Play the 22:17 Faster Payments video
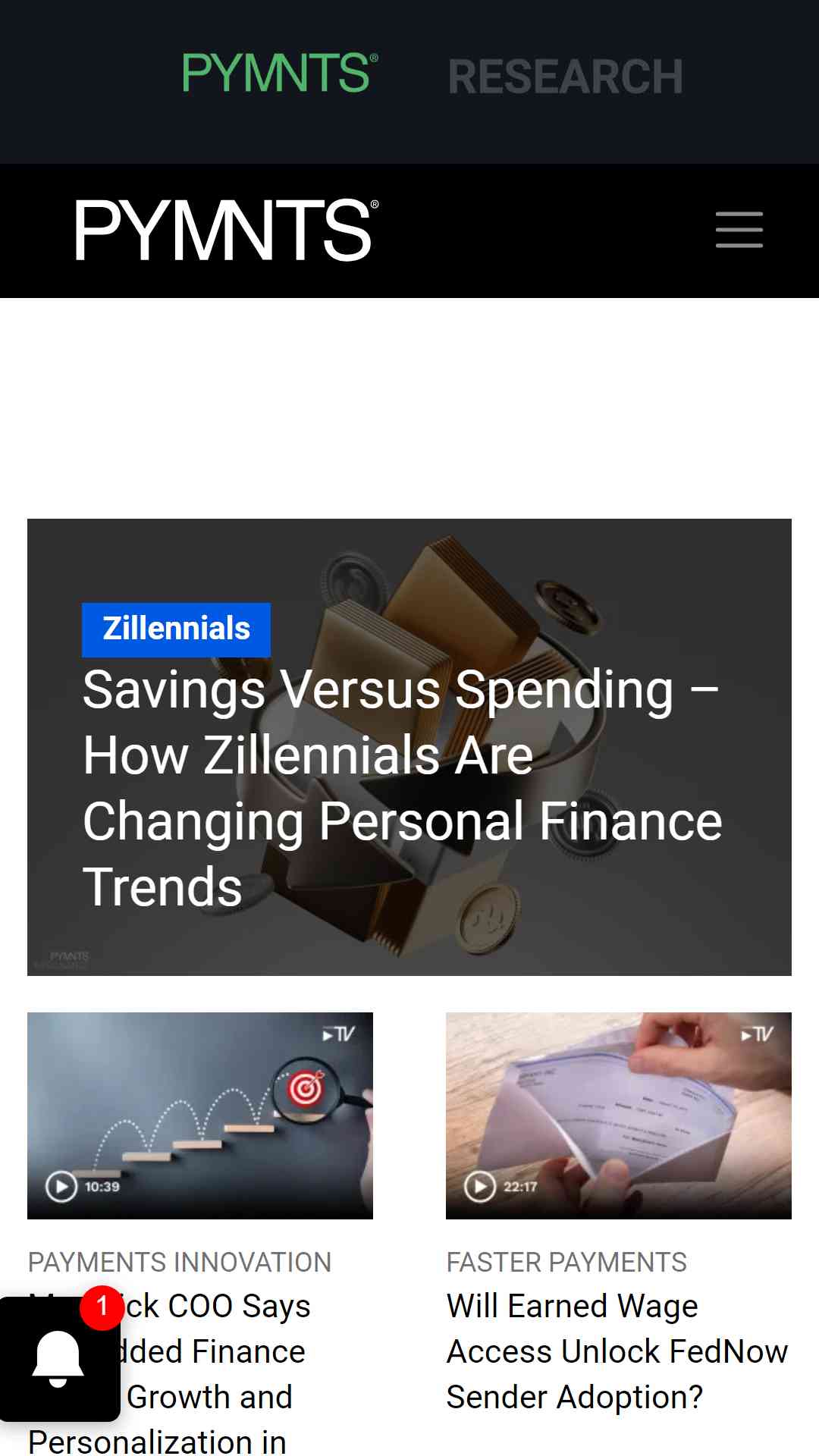819x1456 pixels. (x=619, y=1116)
